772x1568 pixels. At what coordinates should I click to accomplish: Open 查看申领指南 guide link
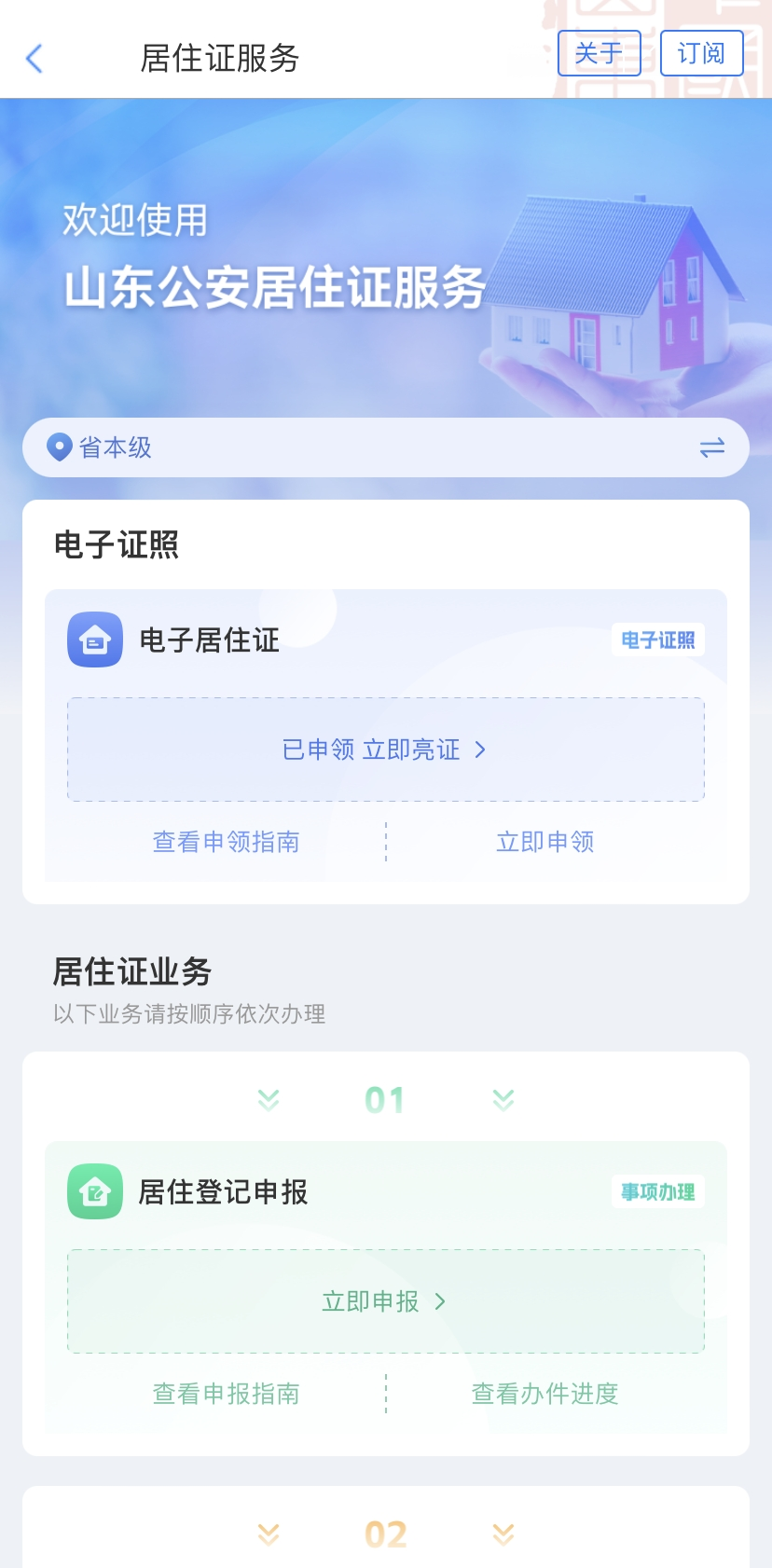click(x=226, y=842)
